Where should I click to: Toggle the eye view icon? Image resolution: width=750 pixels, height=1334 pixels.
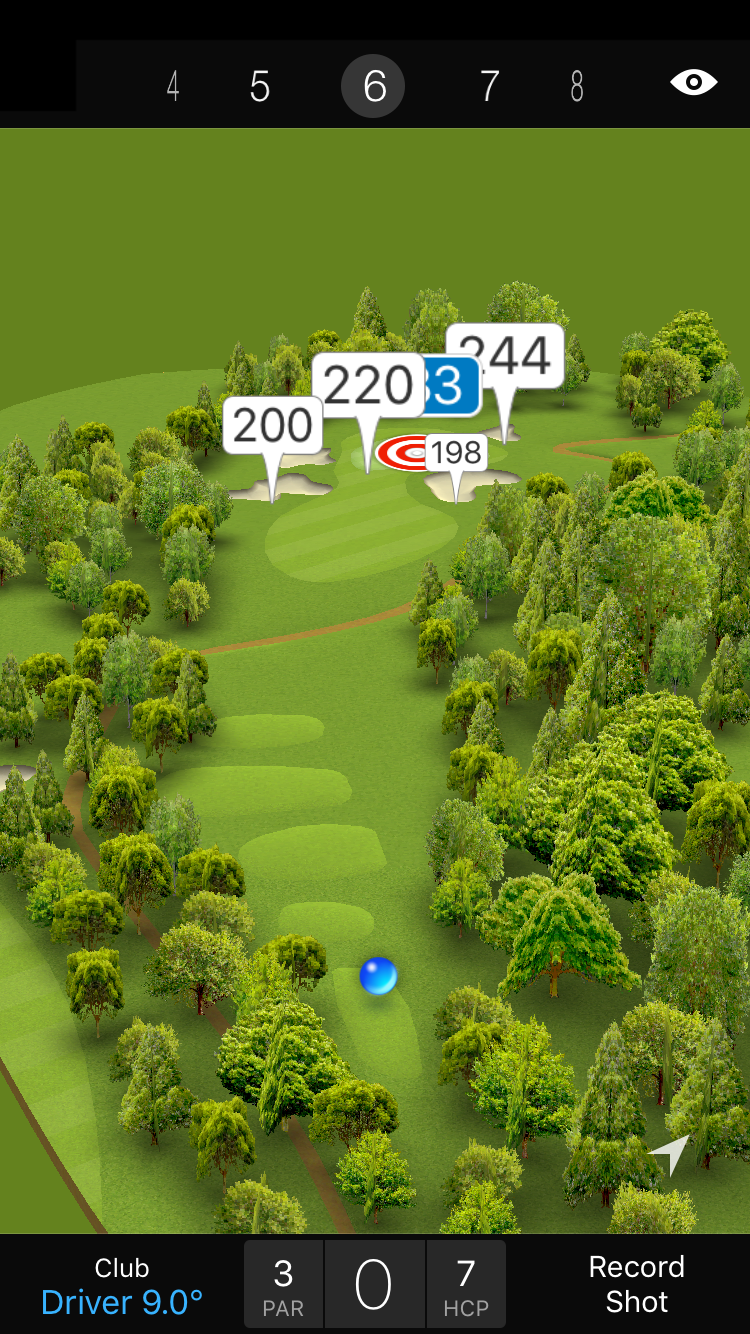coord(693,83)
